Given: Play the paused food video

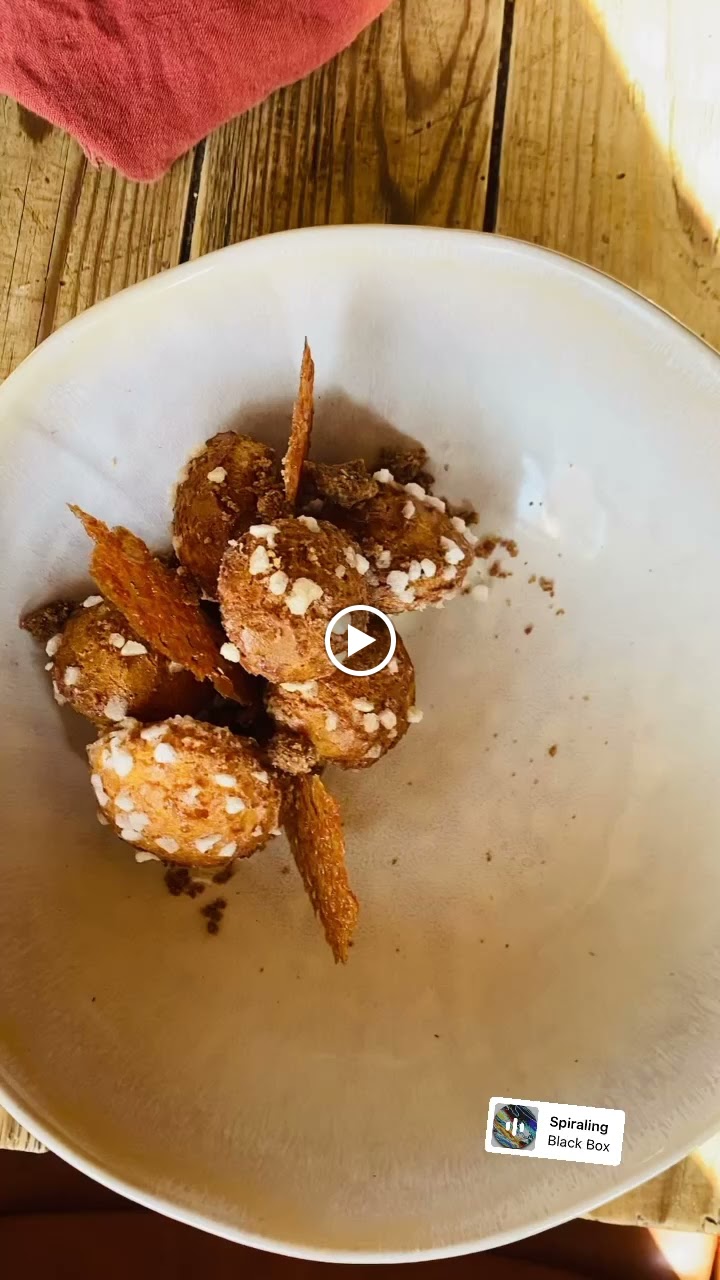Looking at the screenshot, I should click(360, 640).
